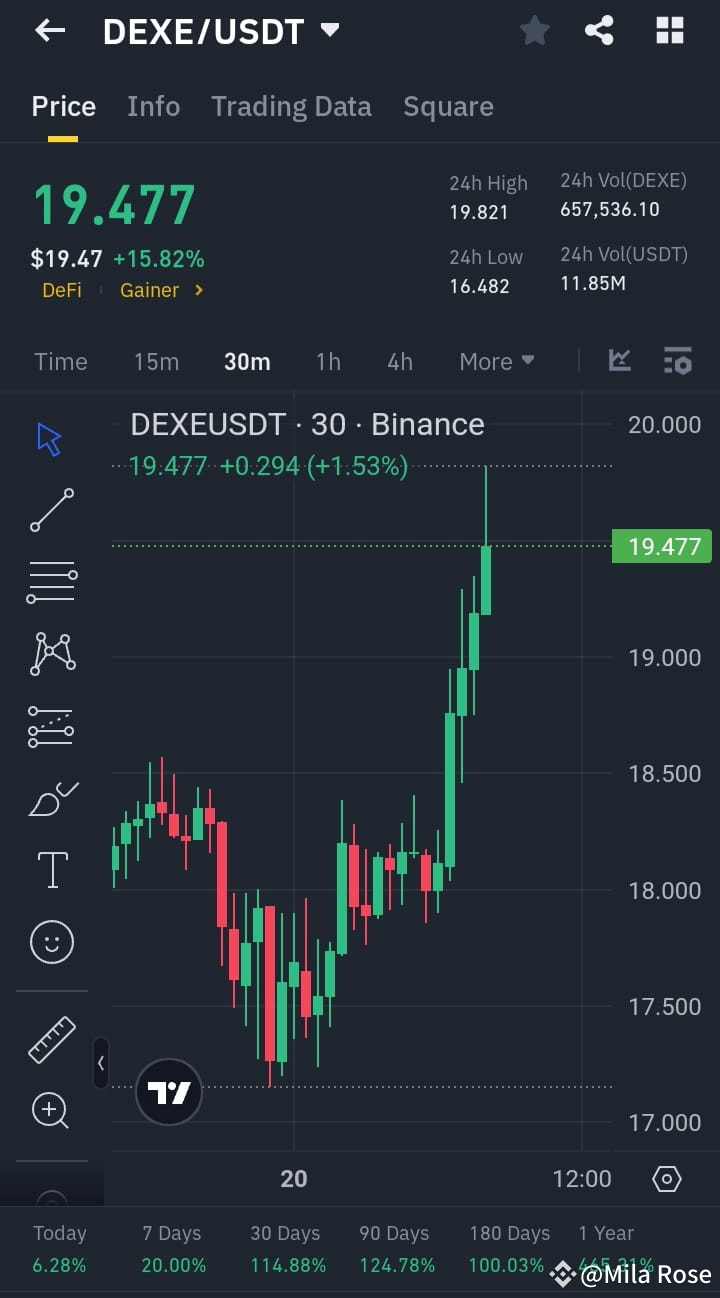This screenshot has width=720, height=1298.
Task: Open the zoom-in magnifier tool
Action: 50,1110
